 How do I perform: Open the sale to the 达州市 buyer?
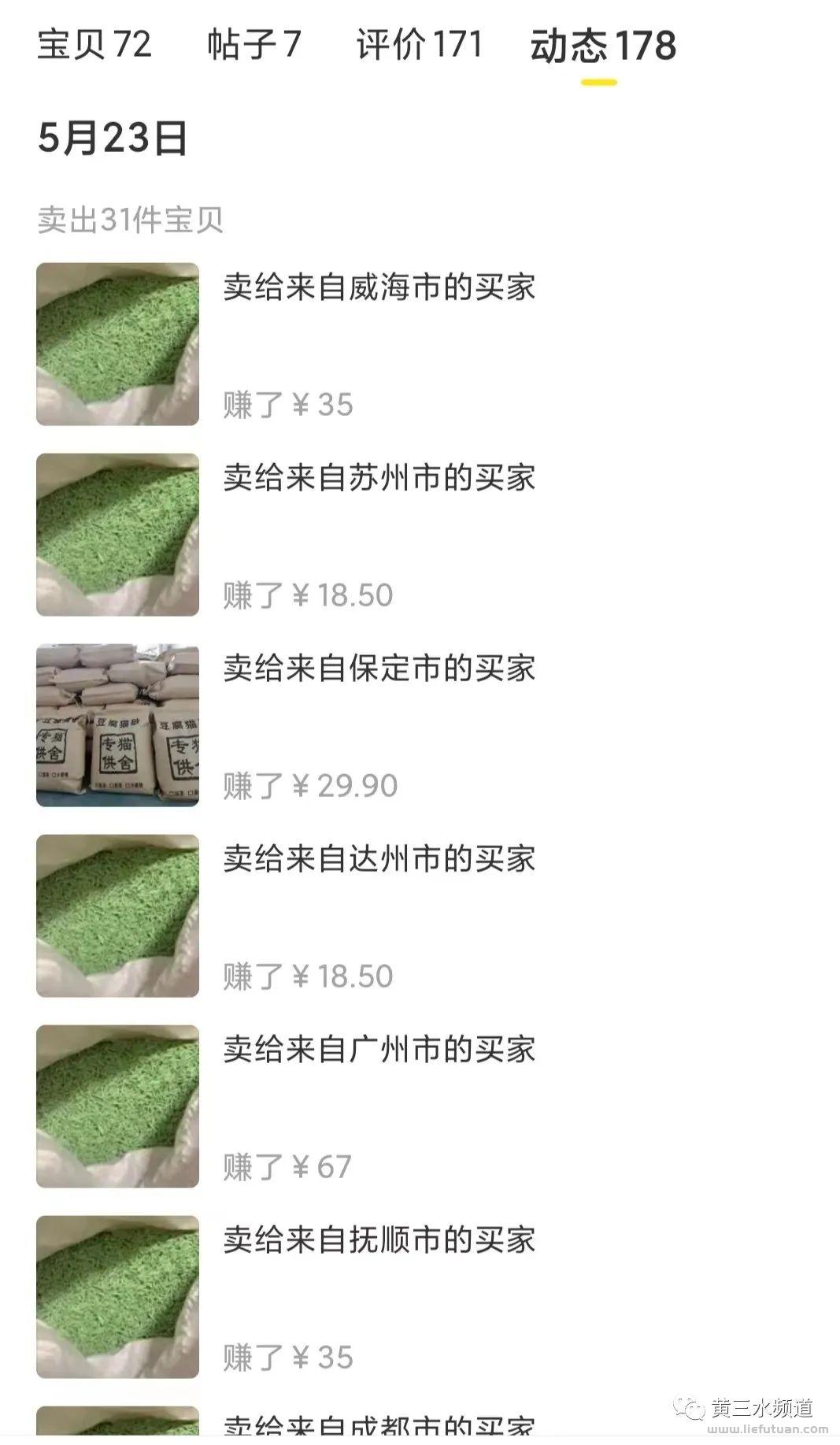point(379,859)
